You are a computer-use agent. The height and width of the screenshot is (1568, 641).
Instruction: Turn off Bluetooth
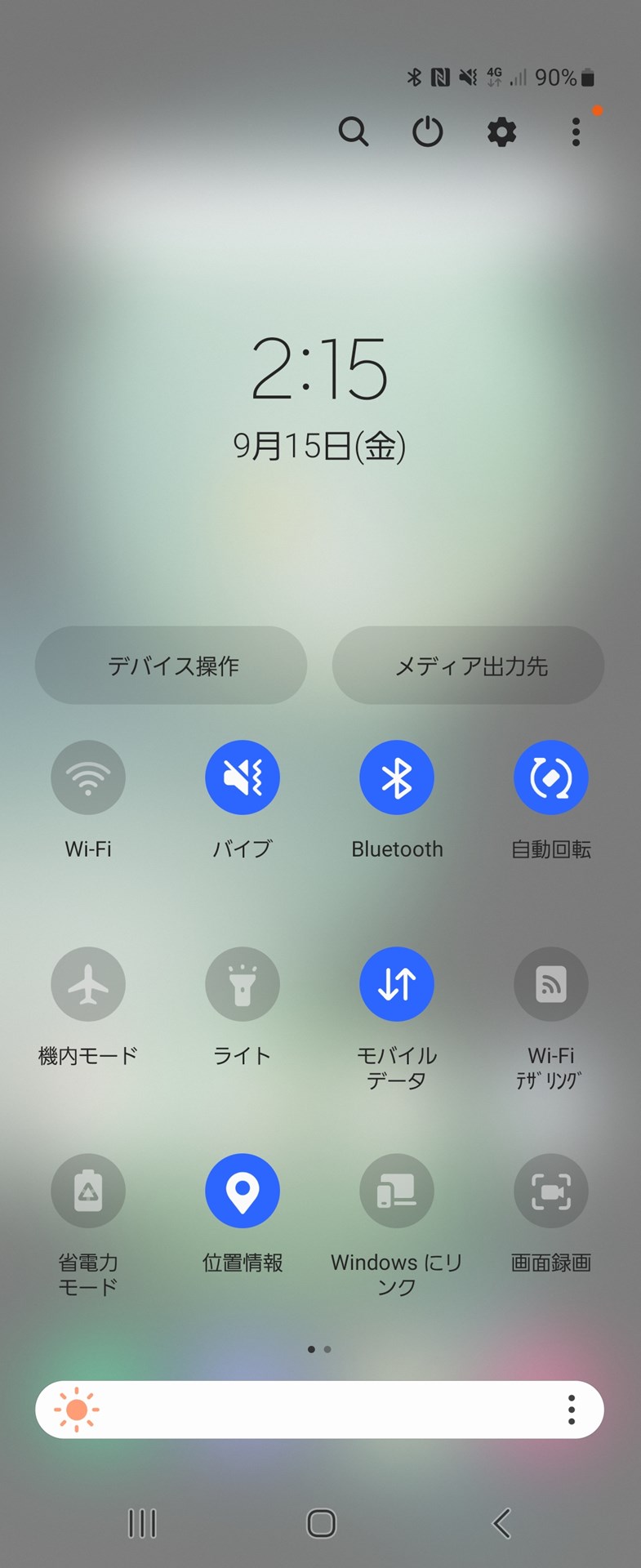[397, 777]
